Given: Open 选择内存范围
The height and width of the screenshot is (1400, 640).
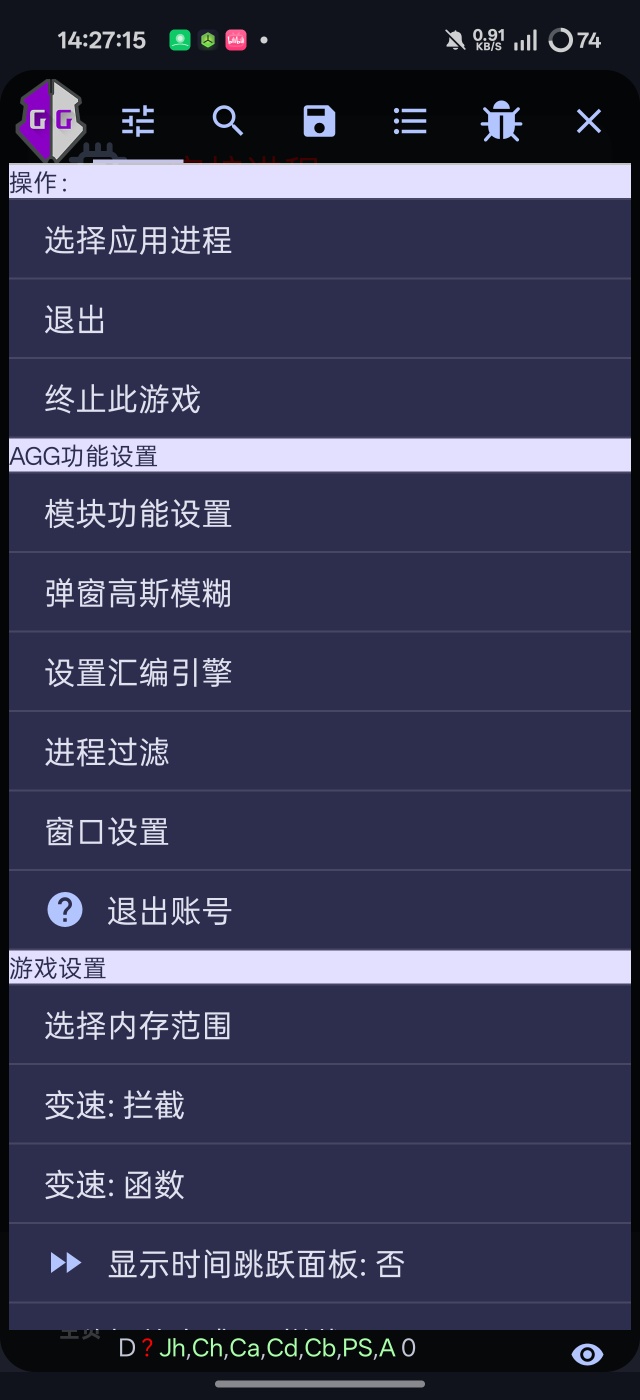Looking at the screenshot, I should (320, 1025).
